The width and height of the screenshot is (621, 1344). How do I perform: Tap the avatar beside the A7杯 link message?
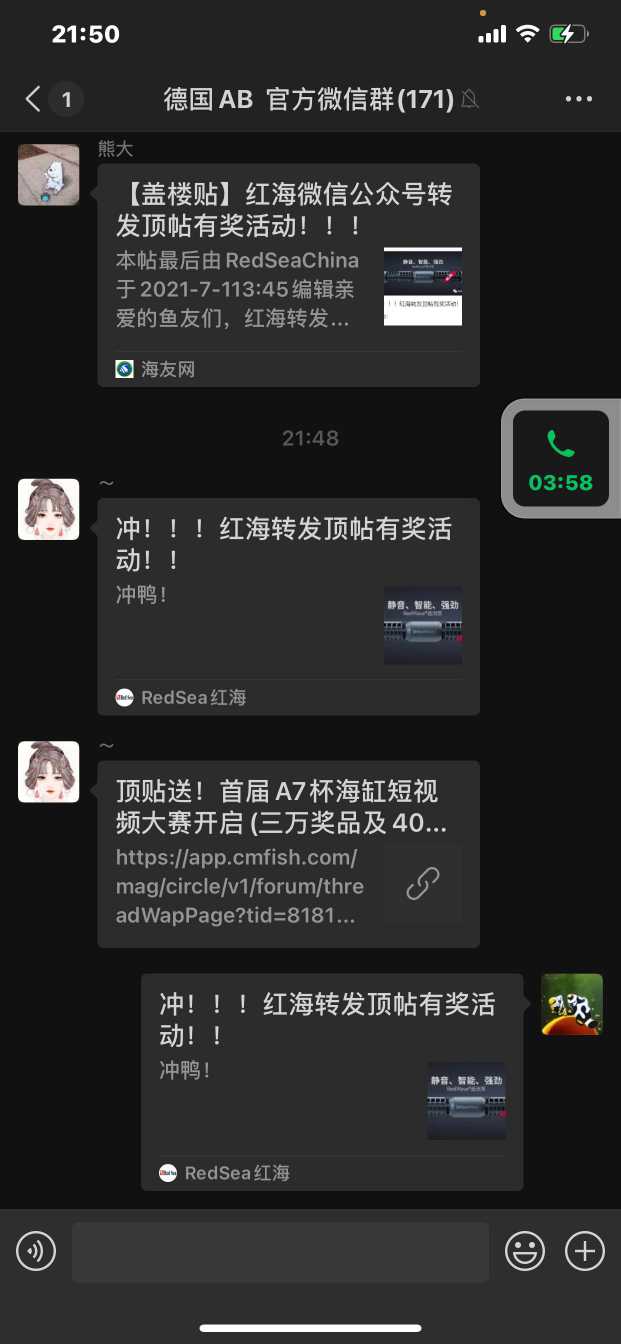[x=48, y=771]
